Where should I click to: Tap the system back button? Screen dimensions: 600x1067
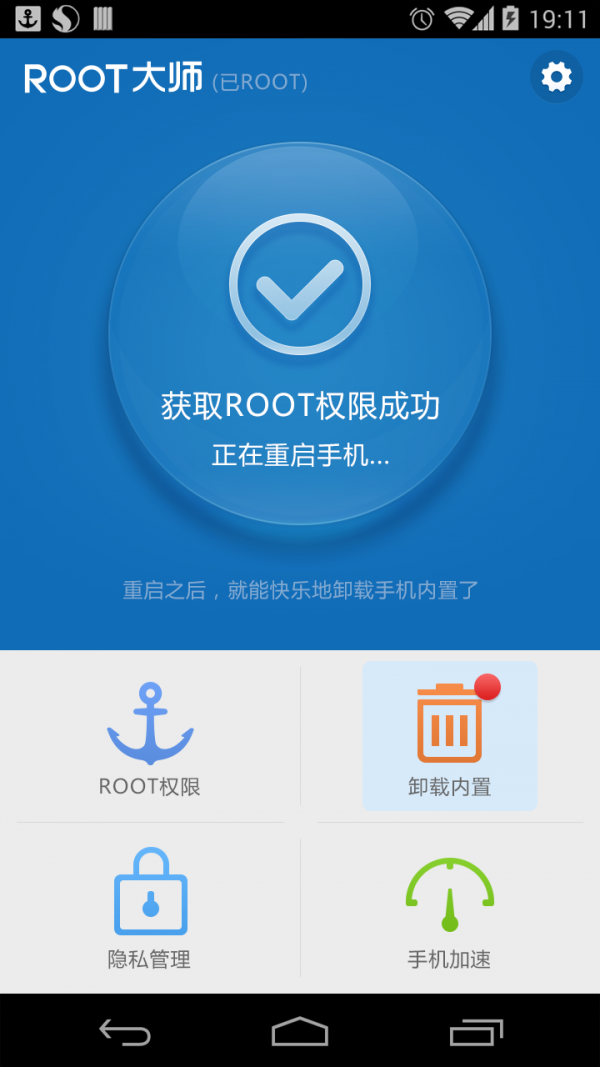(125, 1031)
